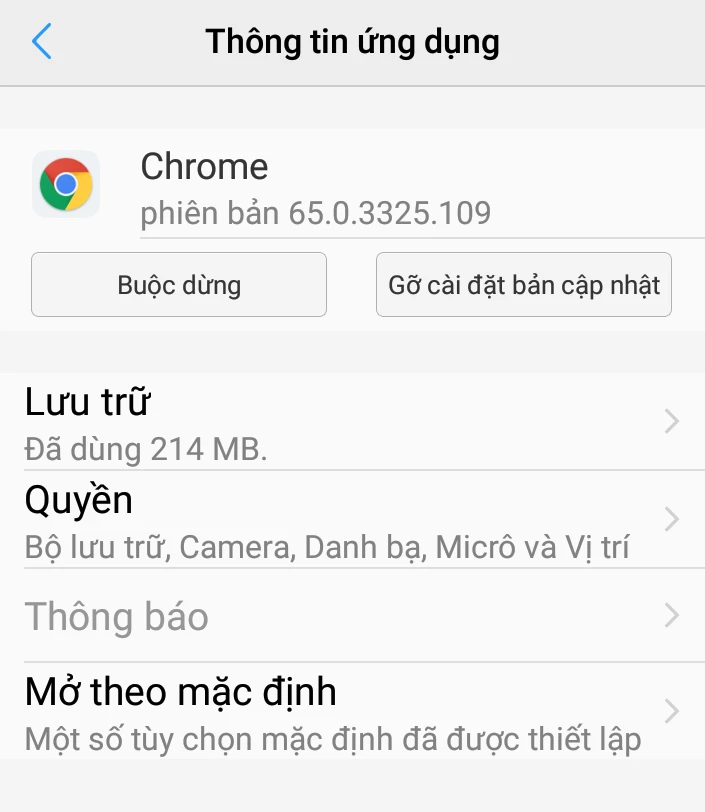The width and height of the screenshot is (705, 812).
Task: Open Mở theo mặc định settings
Action: pos(352,712)
